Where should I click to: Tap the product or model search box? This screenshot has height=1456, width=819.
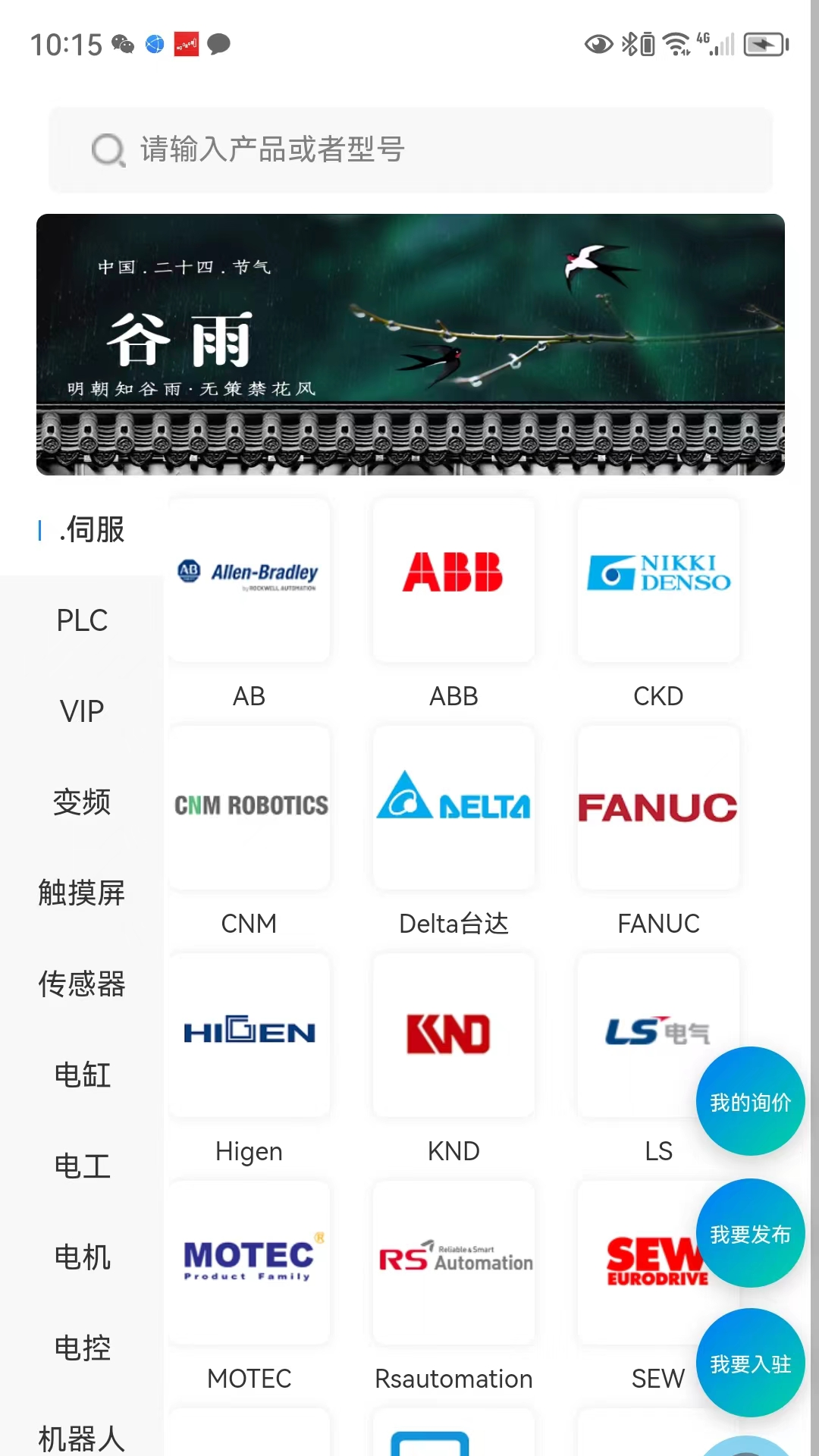click(x=409, y=149)
